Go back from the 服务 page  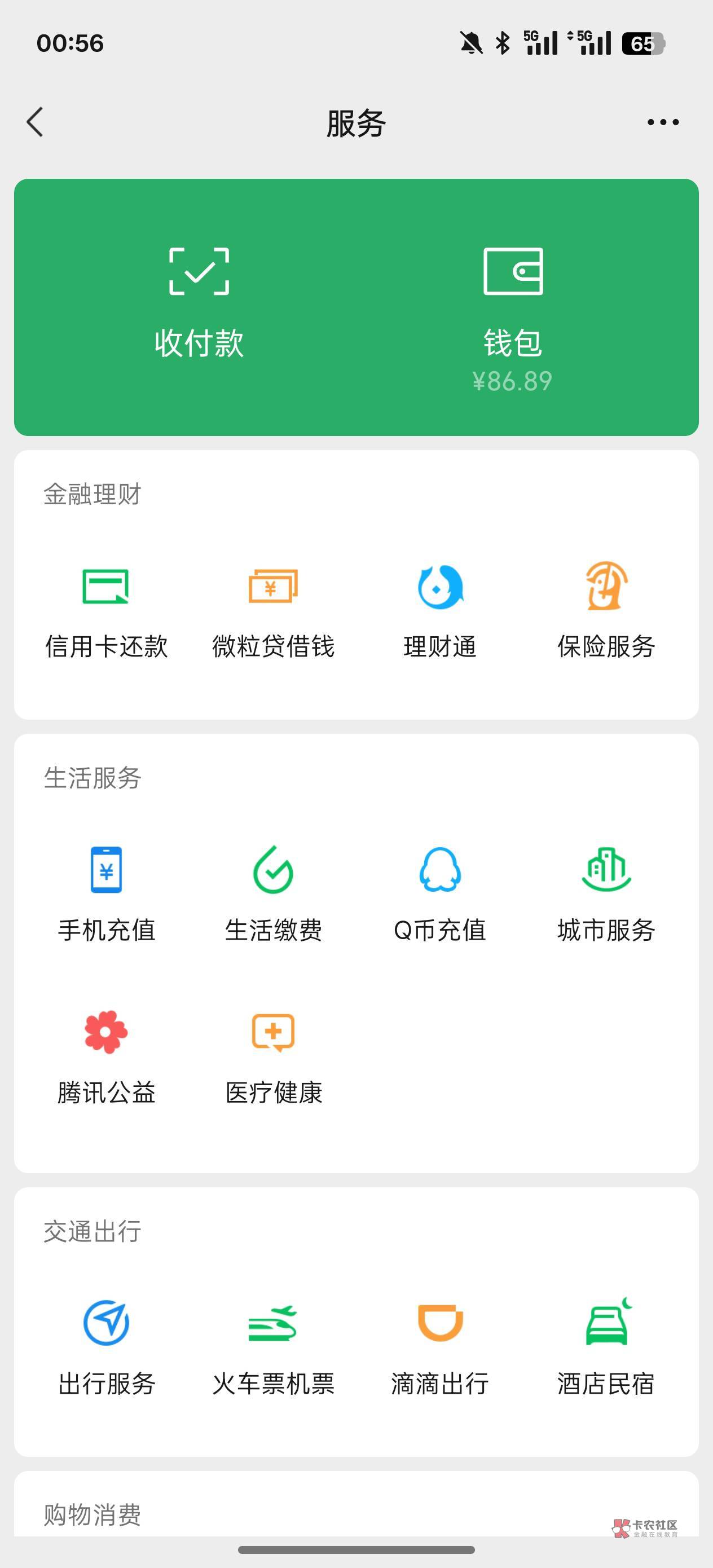click(36, 122)
